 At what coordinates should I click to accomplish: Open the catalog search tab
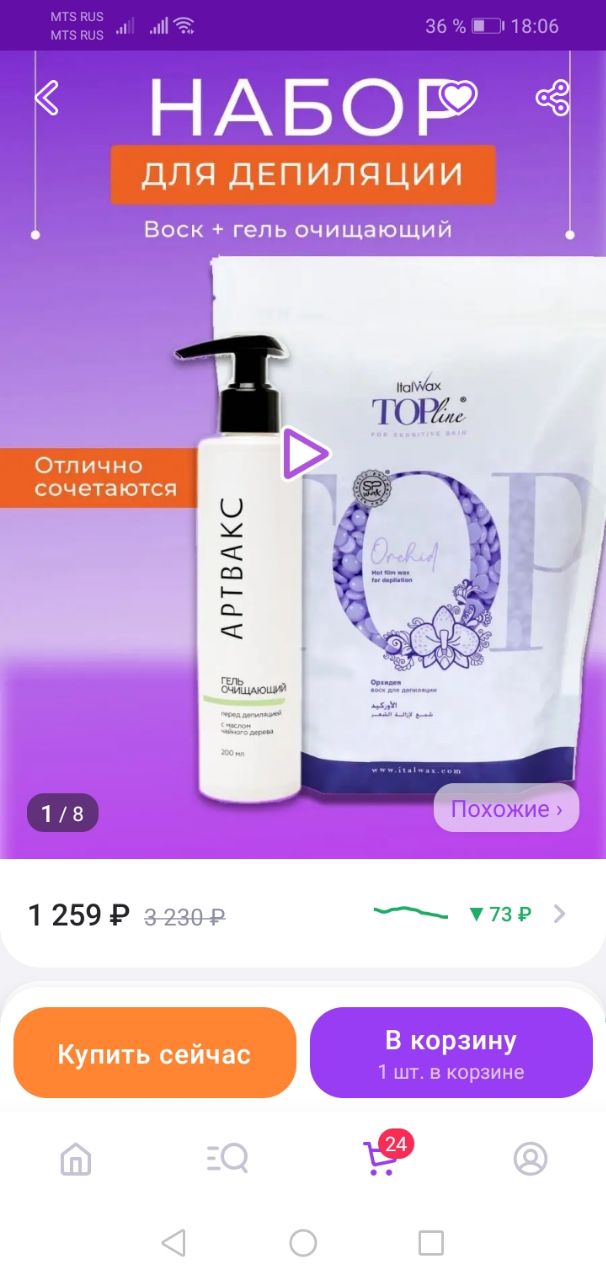[x=227, y=1160]
